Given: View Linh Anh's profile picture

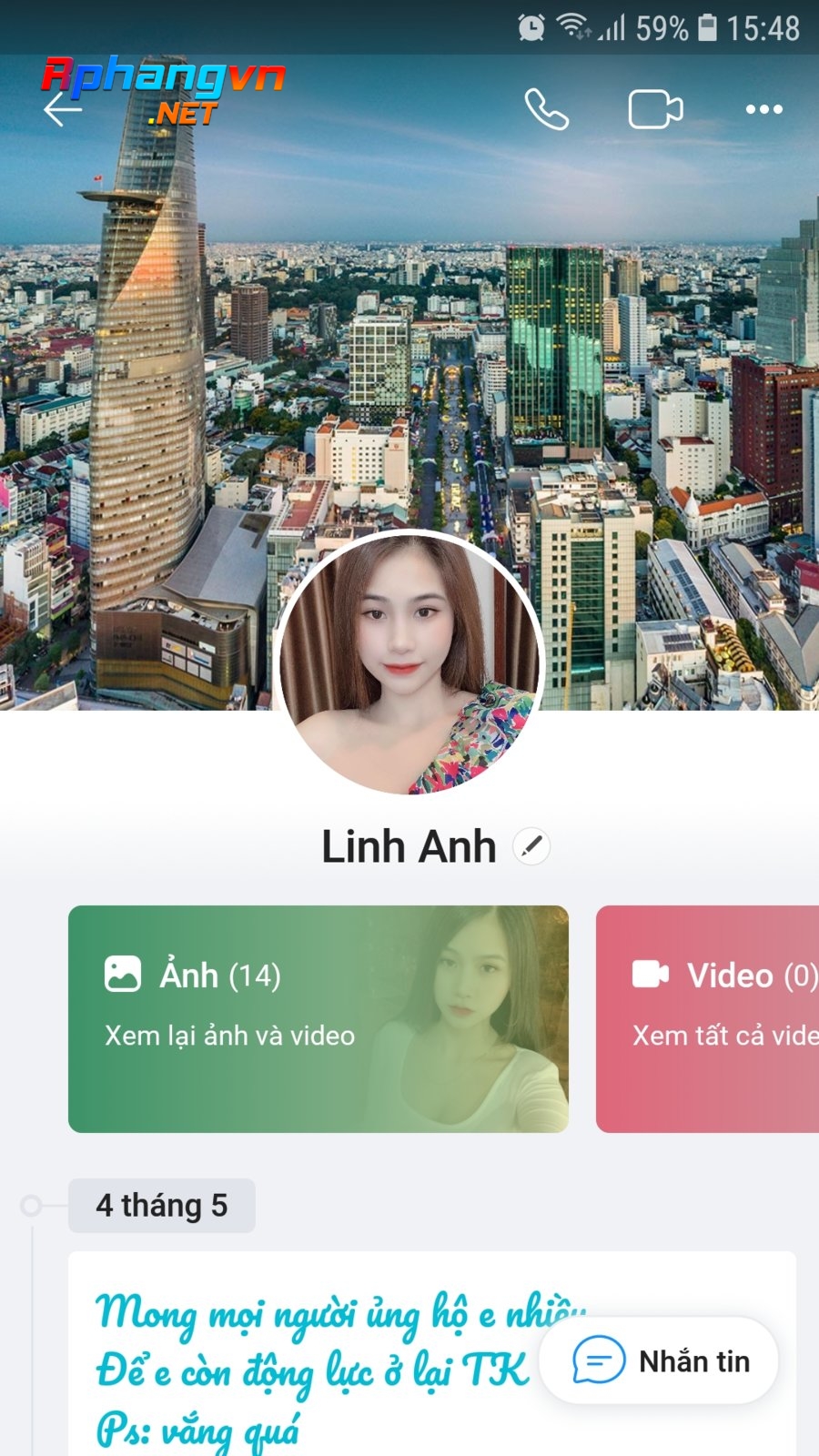Looking at the screenshot, I should pyautogui.click(x=409, y=664).
